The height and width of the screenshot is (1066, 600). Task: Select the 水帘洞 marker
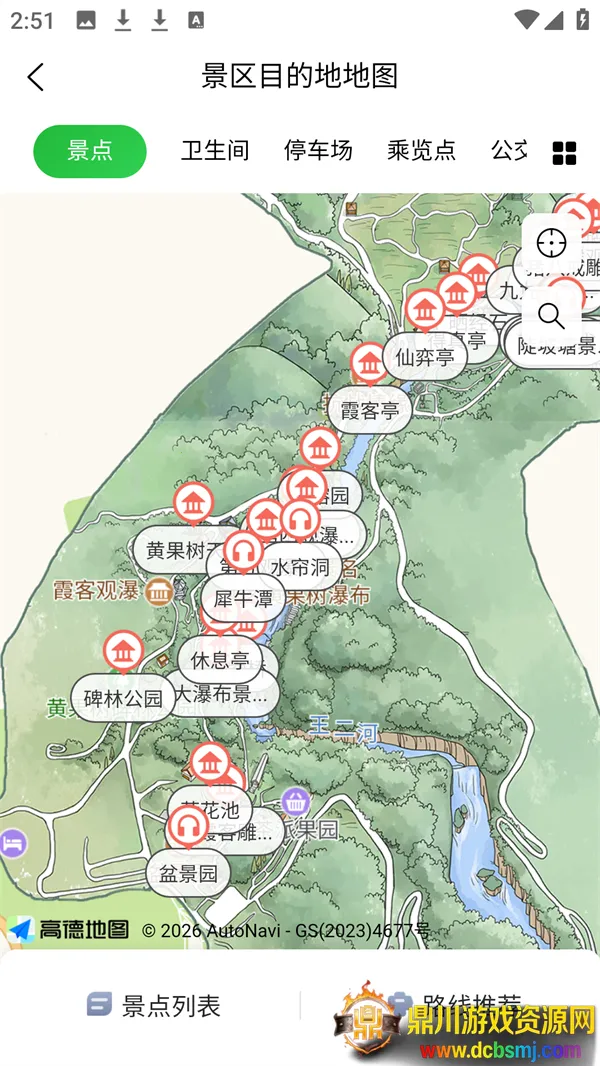coord(300,567)
